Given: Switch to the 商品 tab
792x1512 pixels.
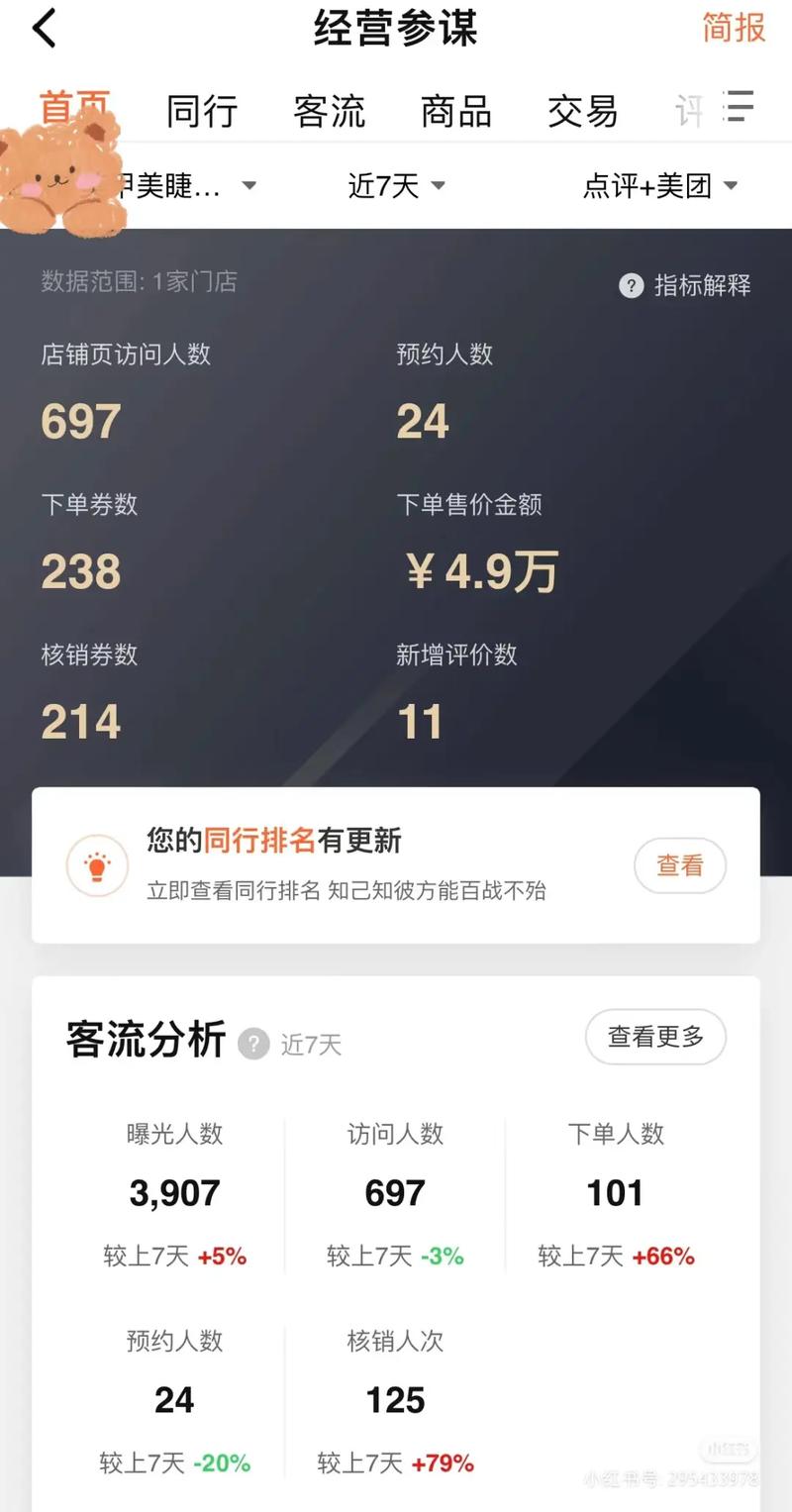Looking at the screenshot, I should click(455, 111).
